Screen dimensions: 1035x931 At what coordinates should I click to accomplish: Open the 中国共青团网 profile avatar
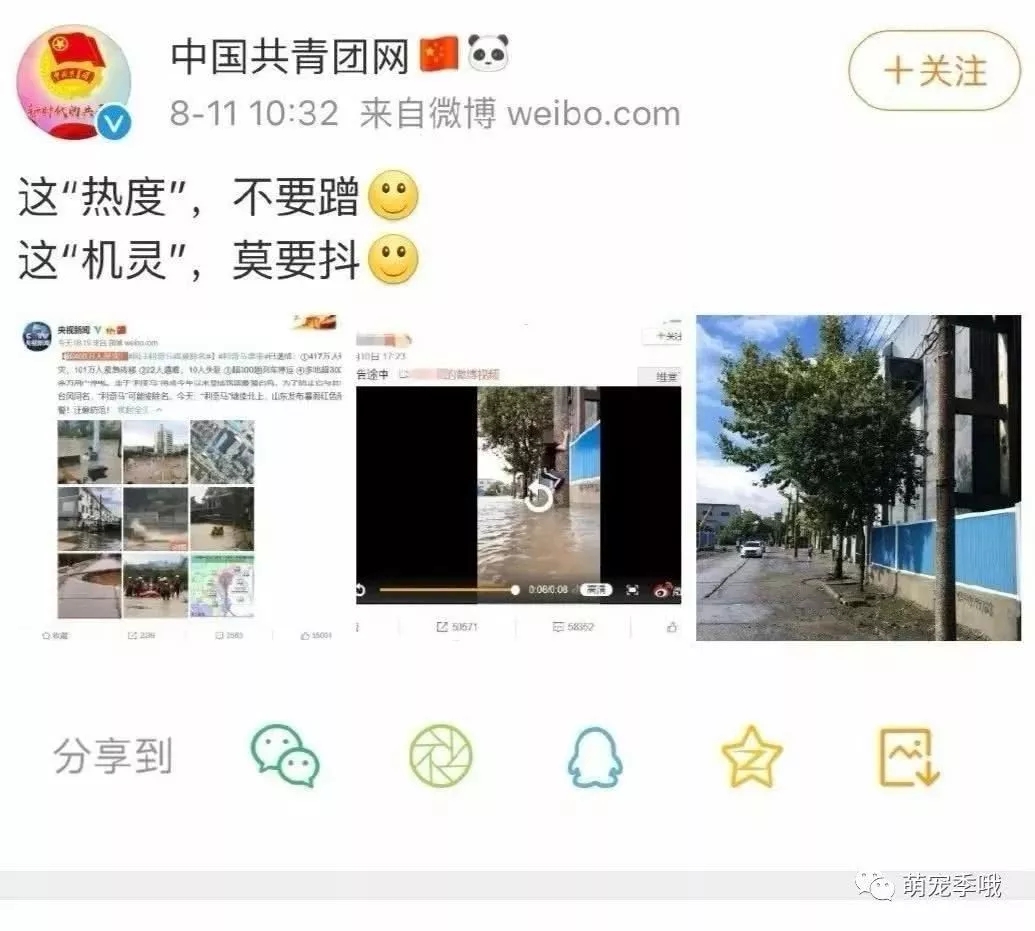74,82
